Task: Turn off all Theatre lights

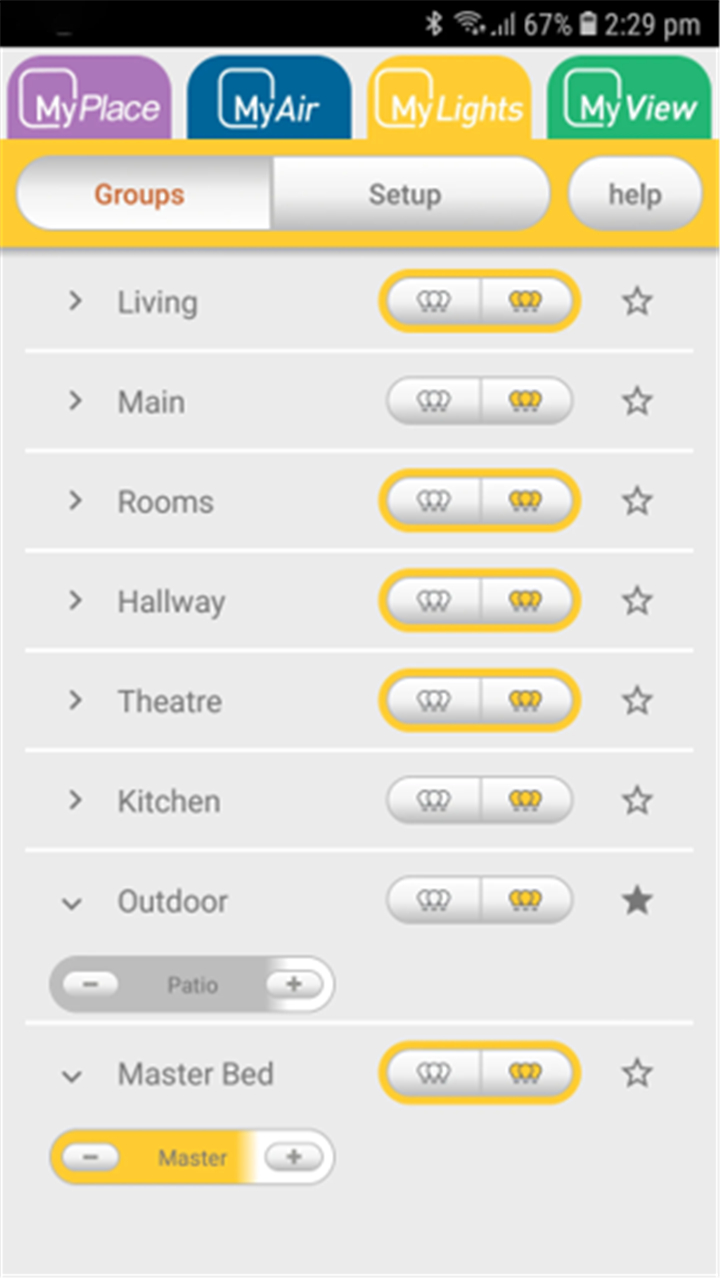Action: pos(433,701)
